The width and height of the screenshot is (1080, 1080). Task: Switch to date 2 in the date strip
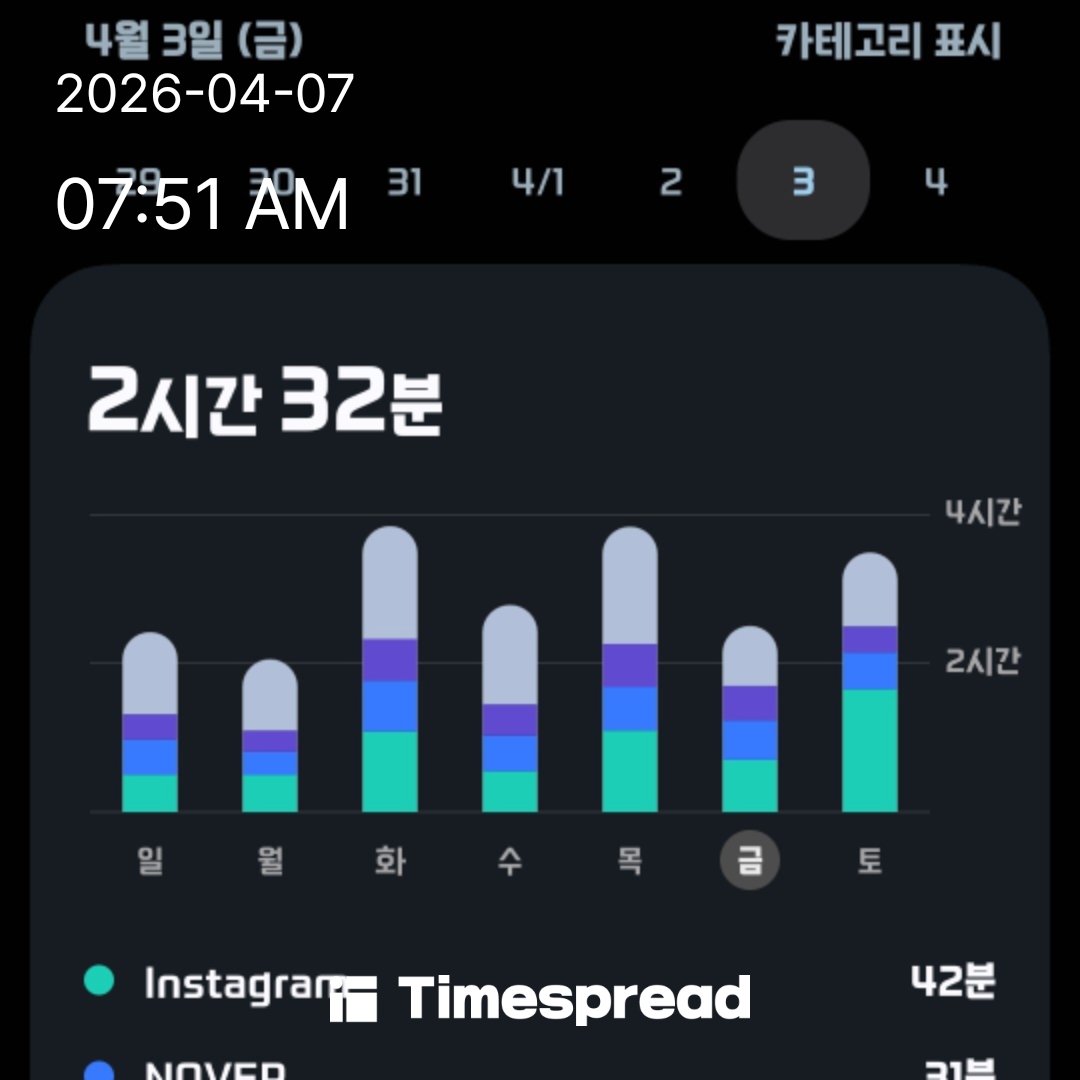[671, 182]
